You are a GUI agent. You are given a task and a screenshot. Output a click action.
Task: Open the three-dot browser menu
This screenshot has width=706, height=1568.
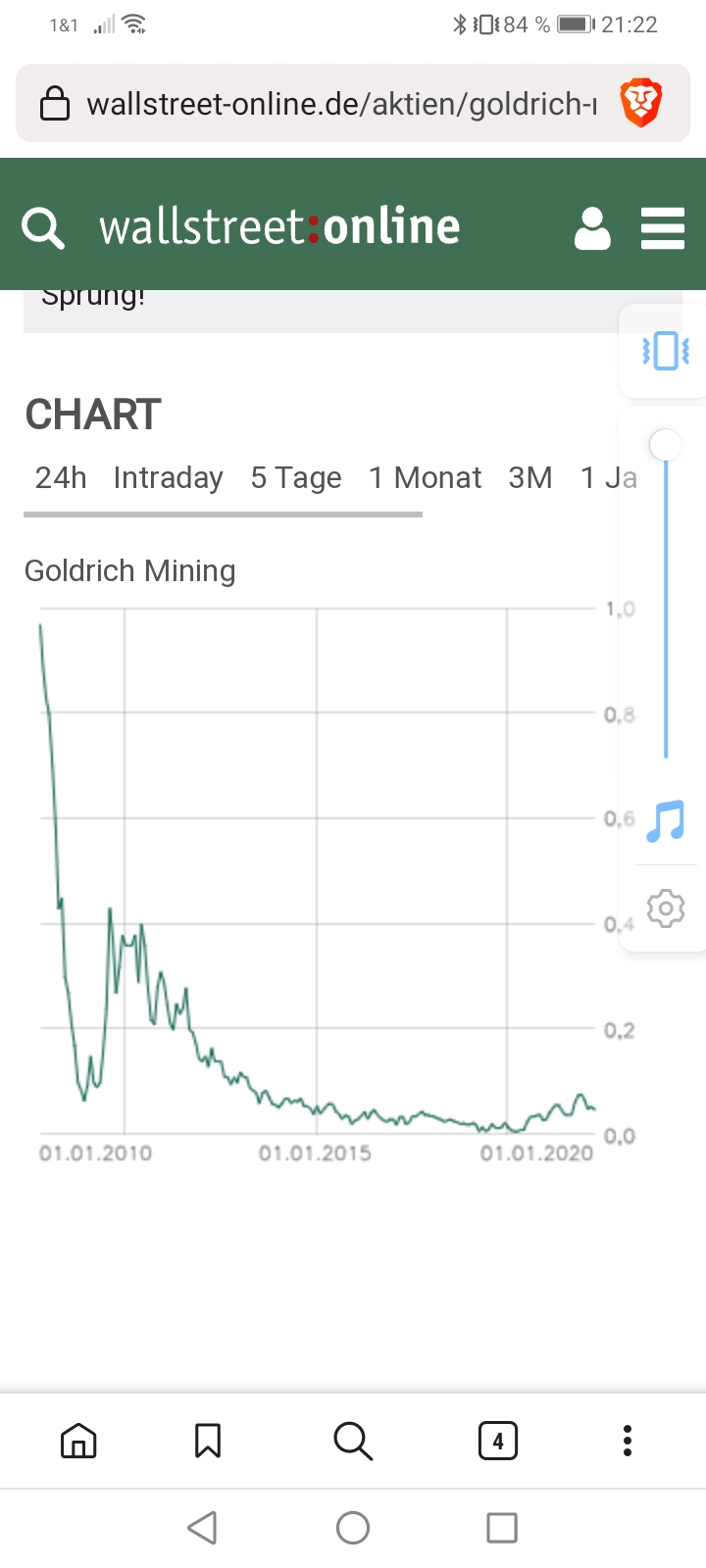click(x=627, y=1441)
